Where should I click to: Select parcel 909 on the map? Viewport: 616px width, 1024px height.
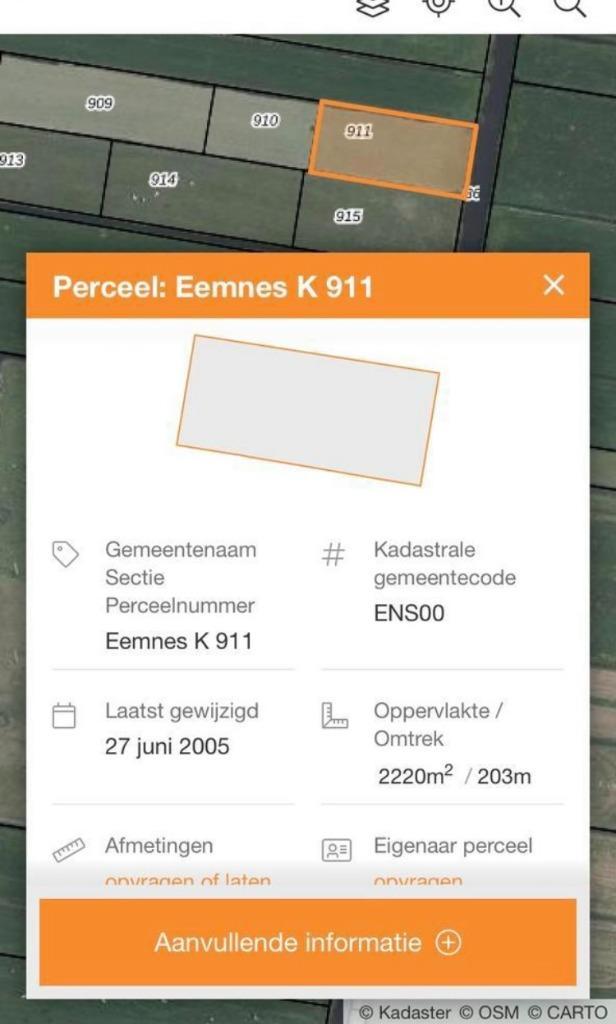point(100,104)
